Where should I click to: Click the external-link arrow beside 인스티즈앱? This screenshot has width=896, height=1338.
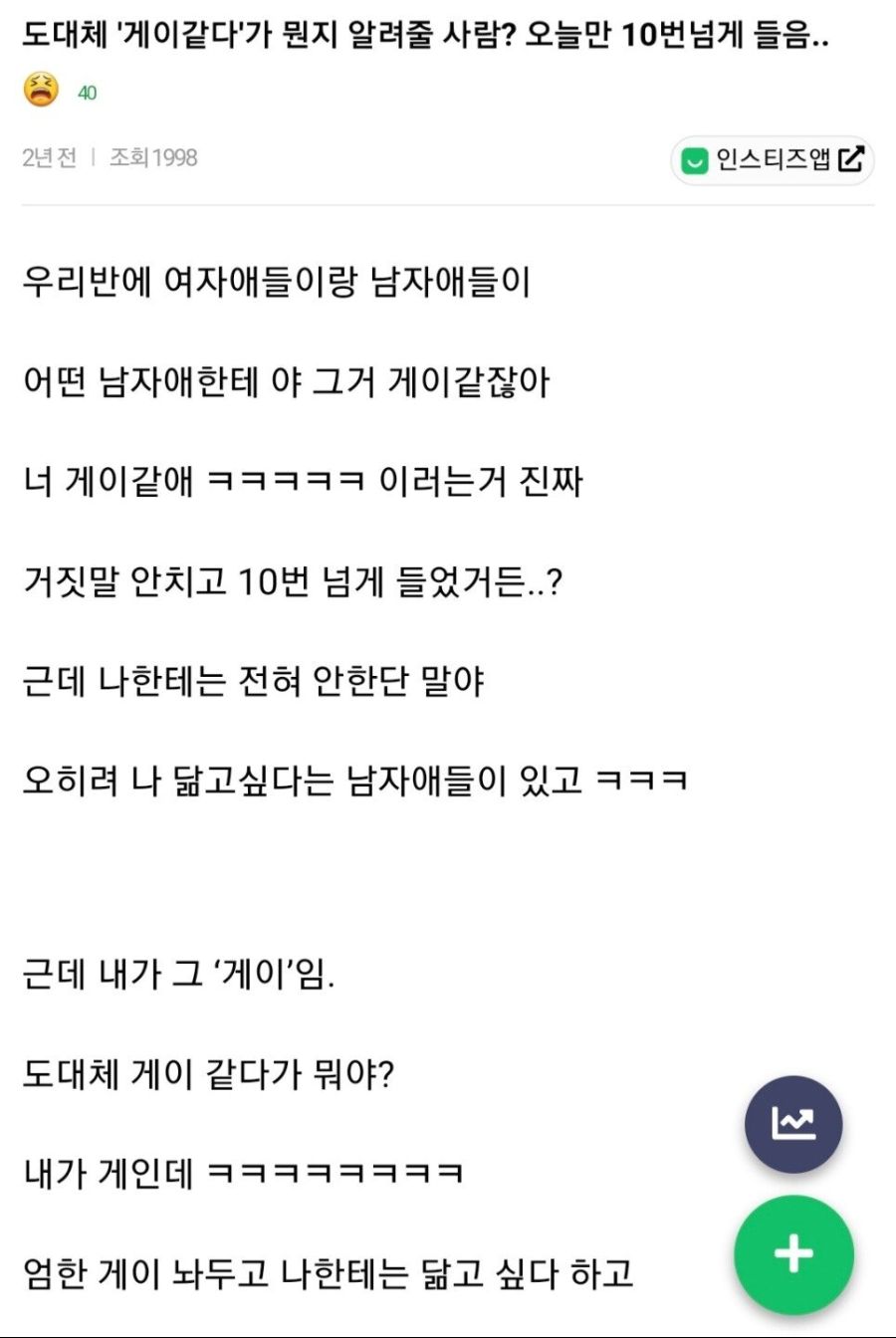pos(850,157)
